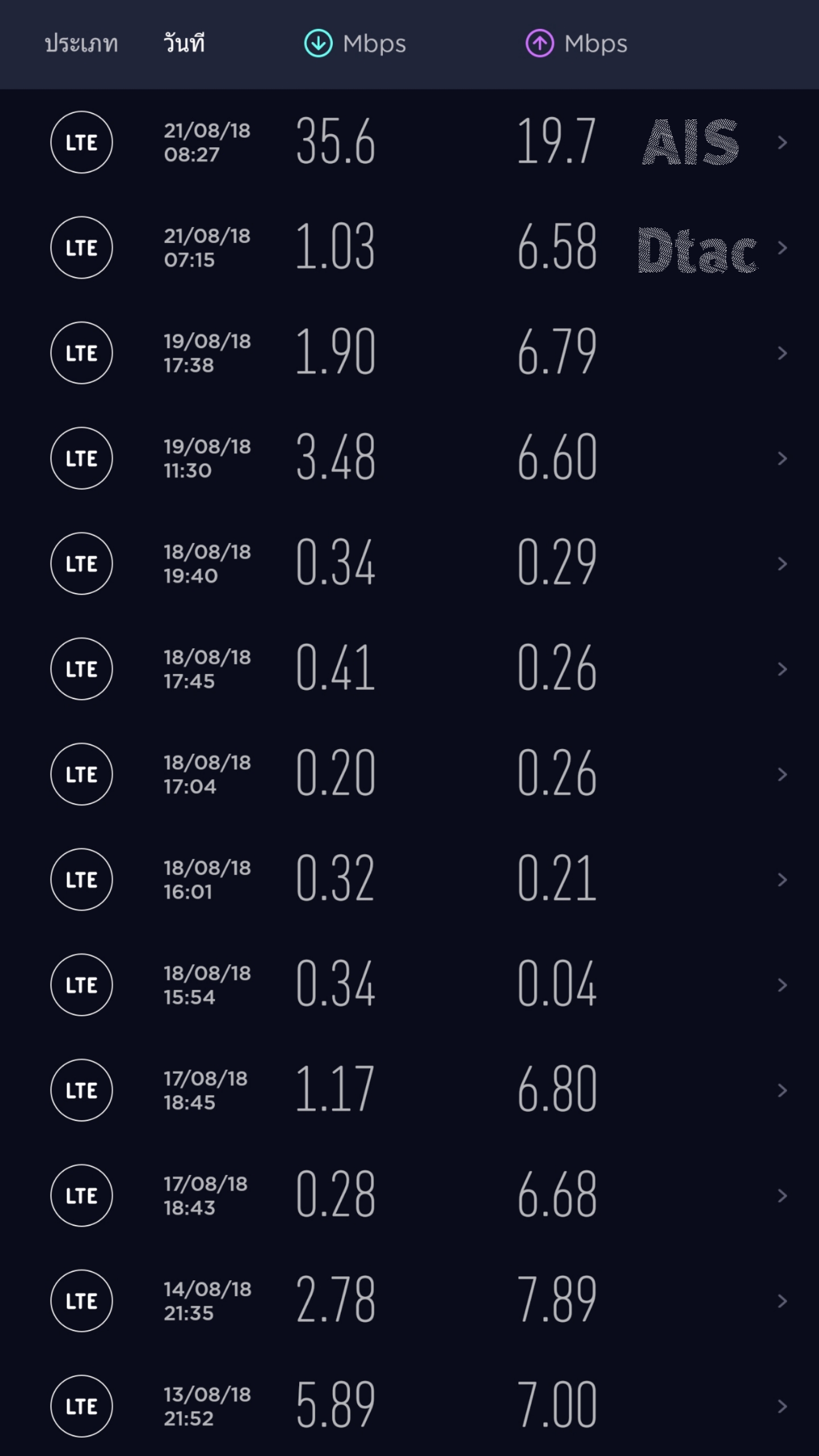This screenshot has height=1456, width=819.
Task: View details of the 19/08/18 17:38 test
Action: (409, 353)
